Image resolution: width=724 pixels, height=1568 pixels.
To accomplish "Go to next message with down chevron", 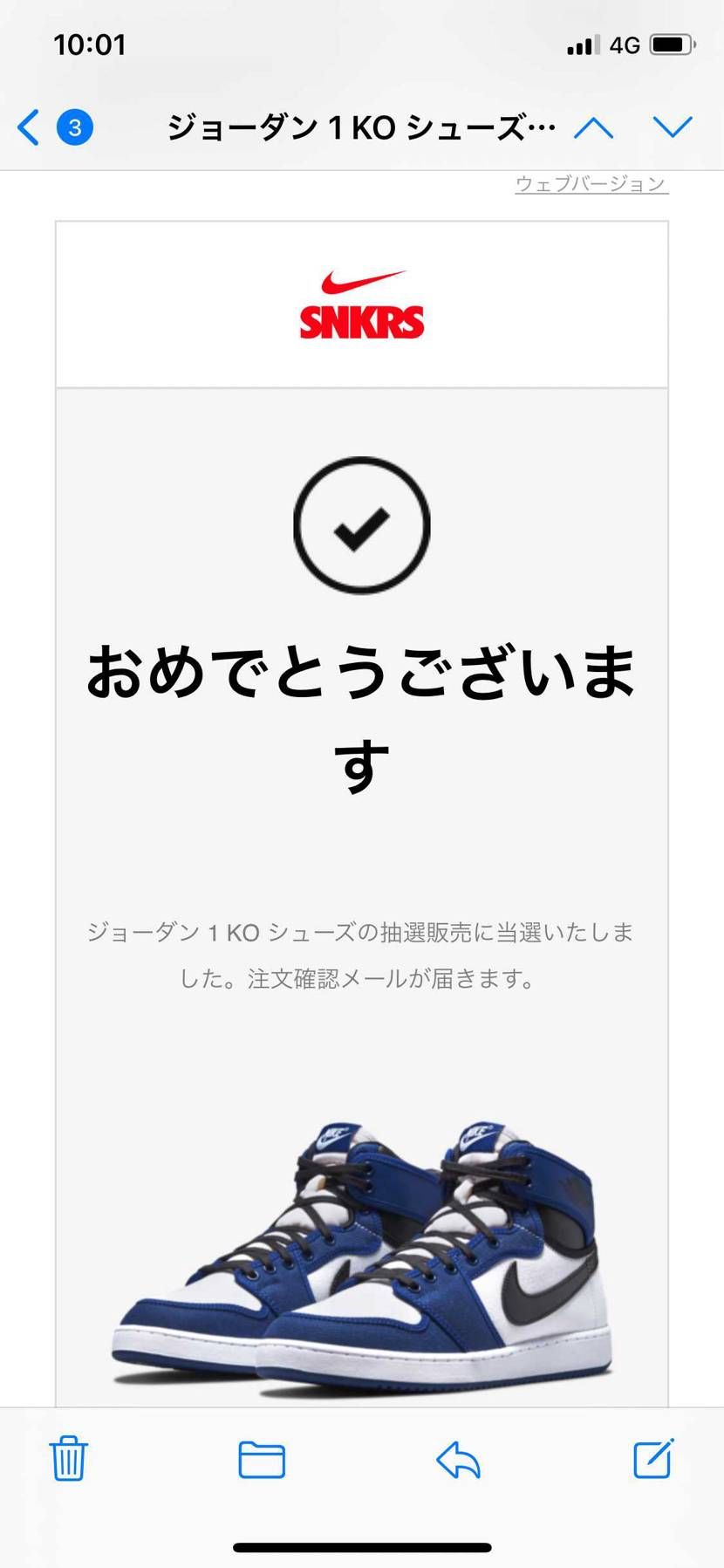I will 672,127.
